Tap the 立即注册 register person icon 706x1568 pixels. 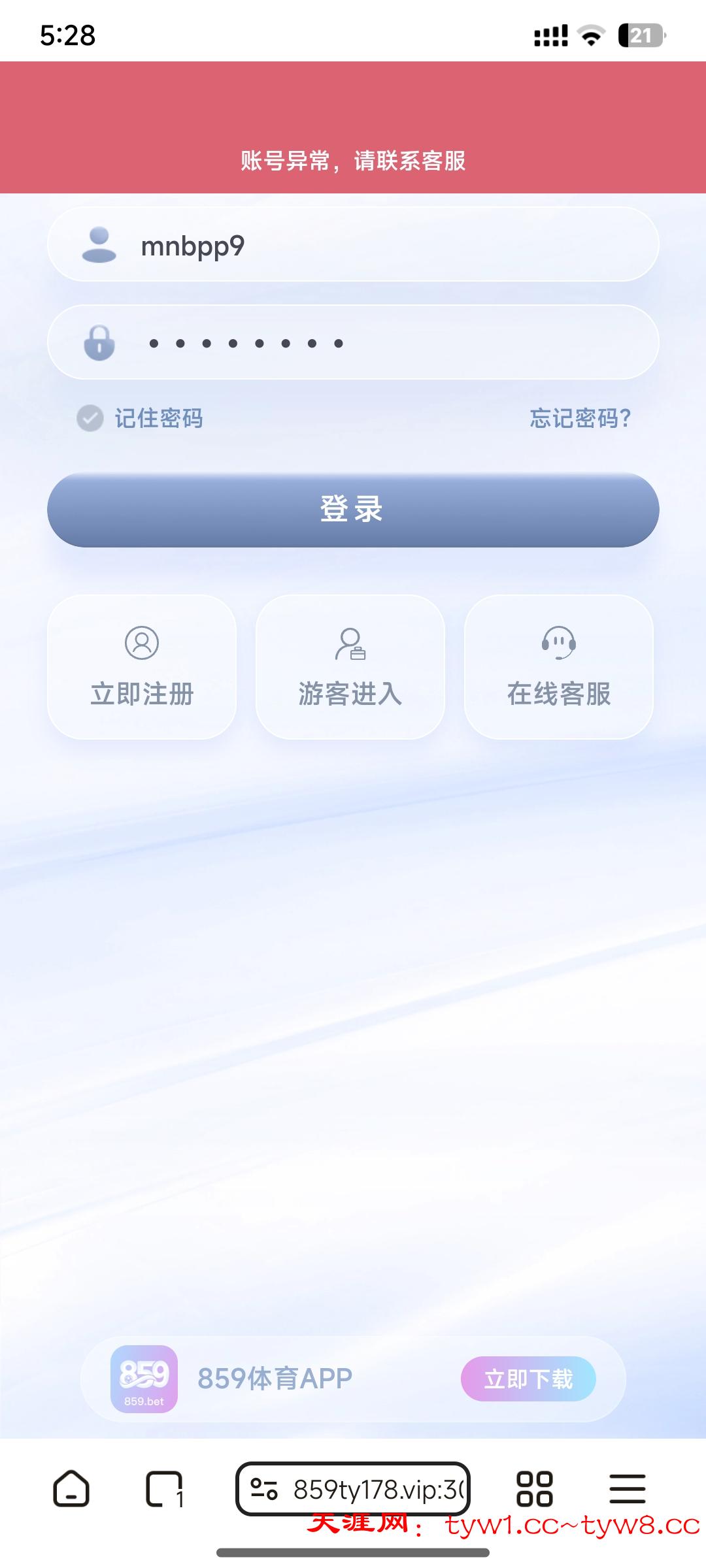[141, 642]
